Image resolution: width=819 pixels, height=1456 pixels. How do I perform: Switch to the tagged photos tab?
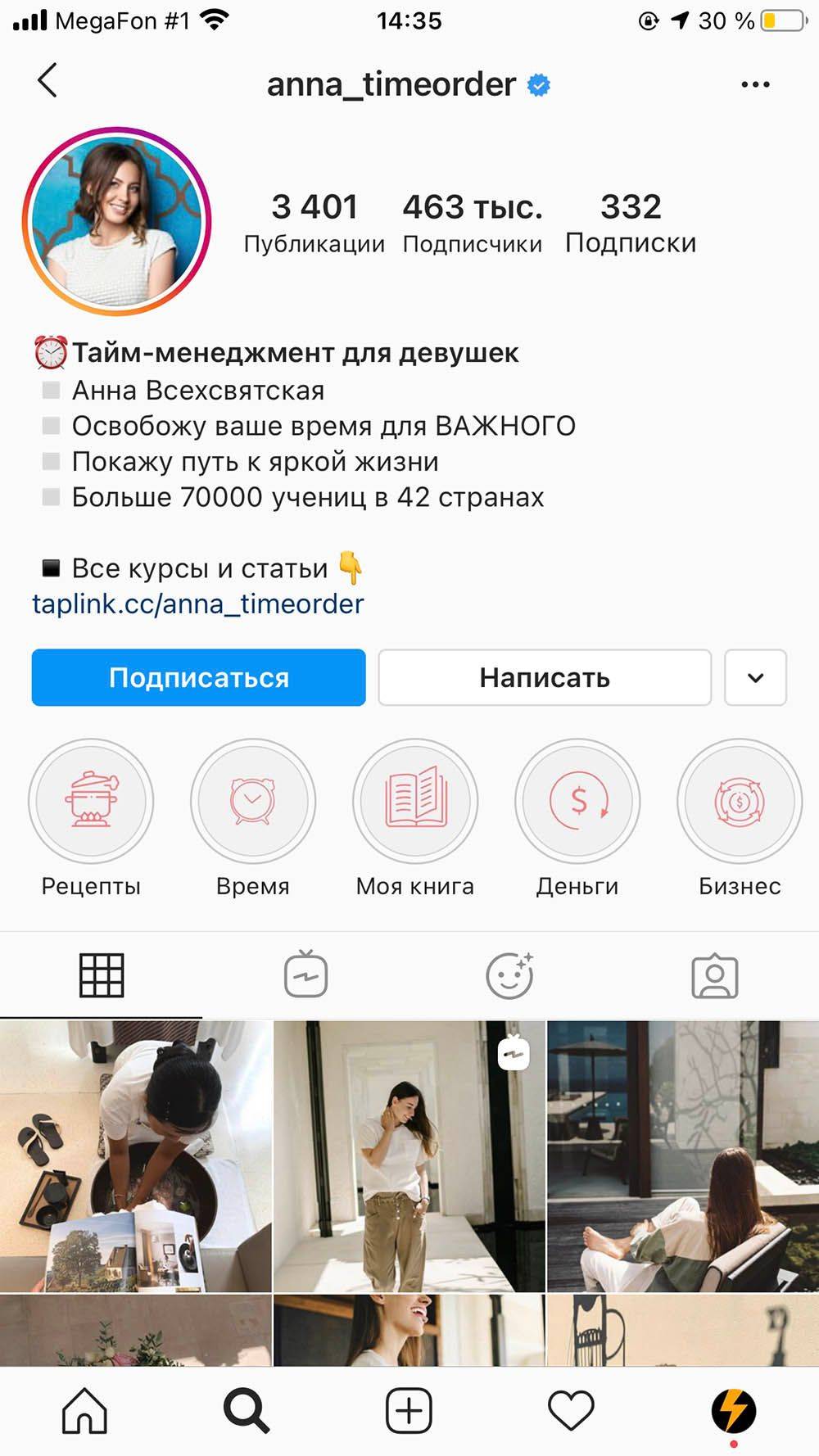pos(714,975)
